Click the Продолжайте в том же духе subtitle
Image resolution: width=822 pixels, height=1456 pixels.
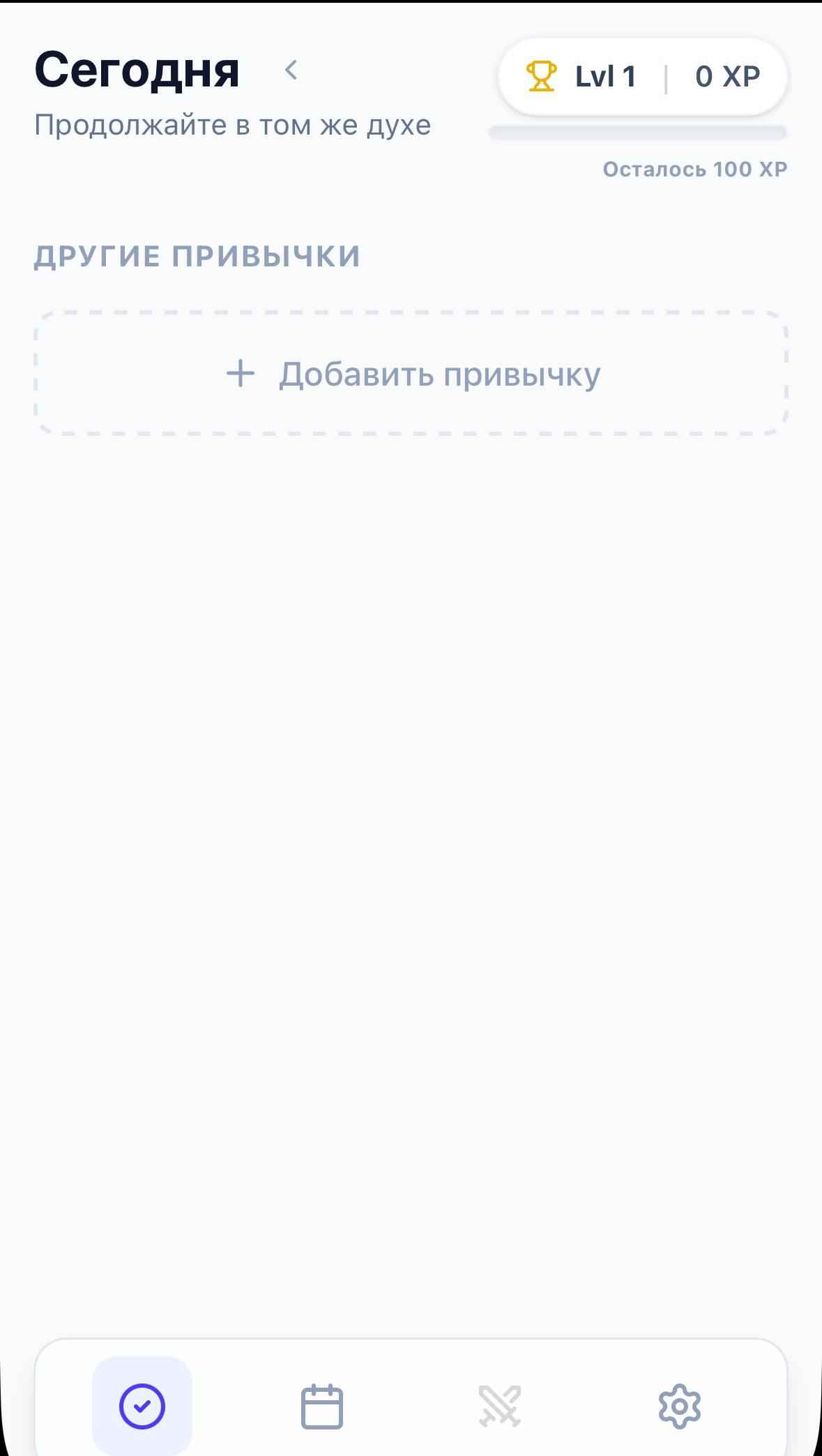[233, 125]
